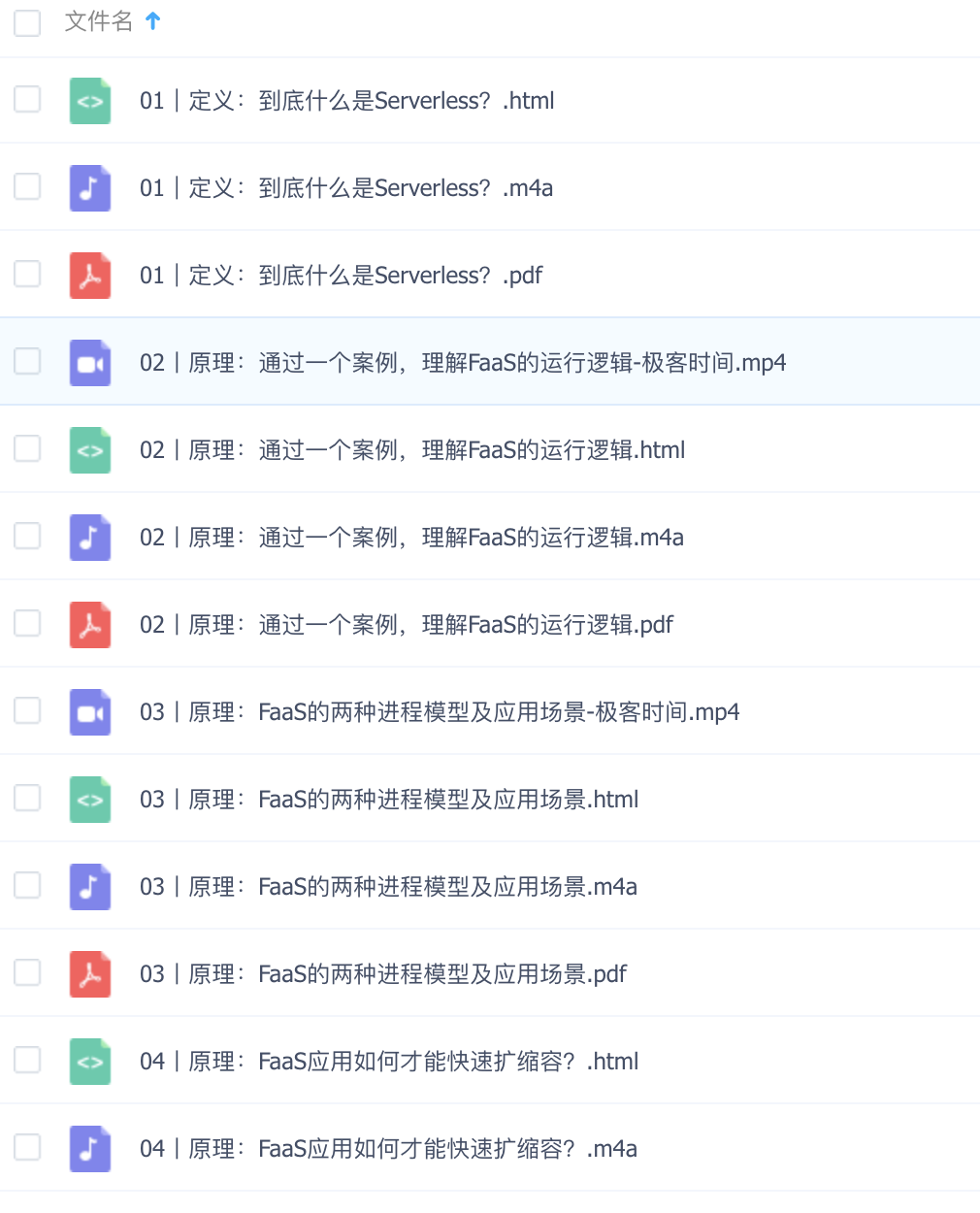Open 02 理解FaaS的运行逻辑.m4a audio

coord(411,538)
